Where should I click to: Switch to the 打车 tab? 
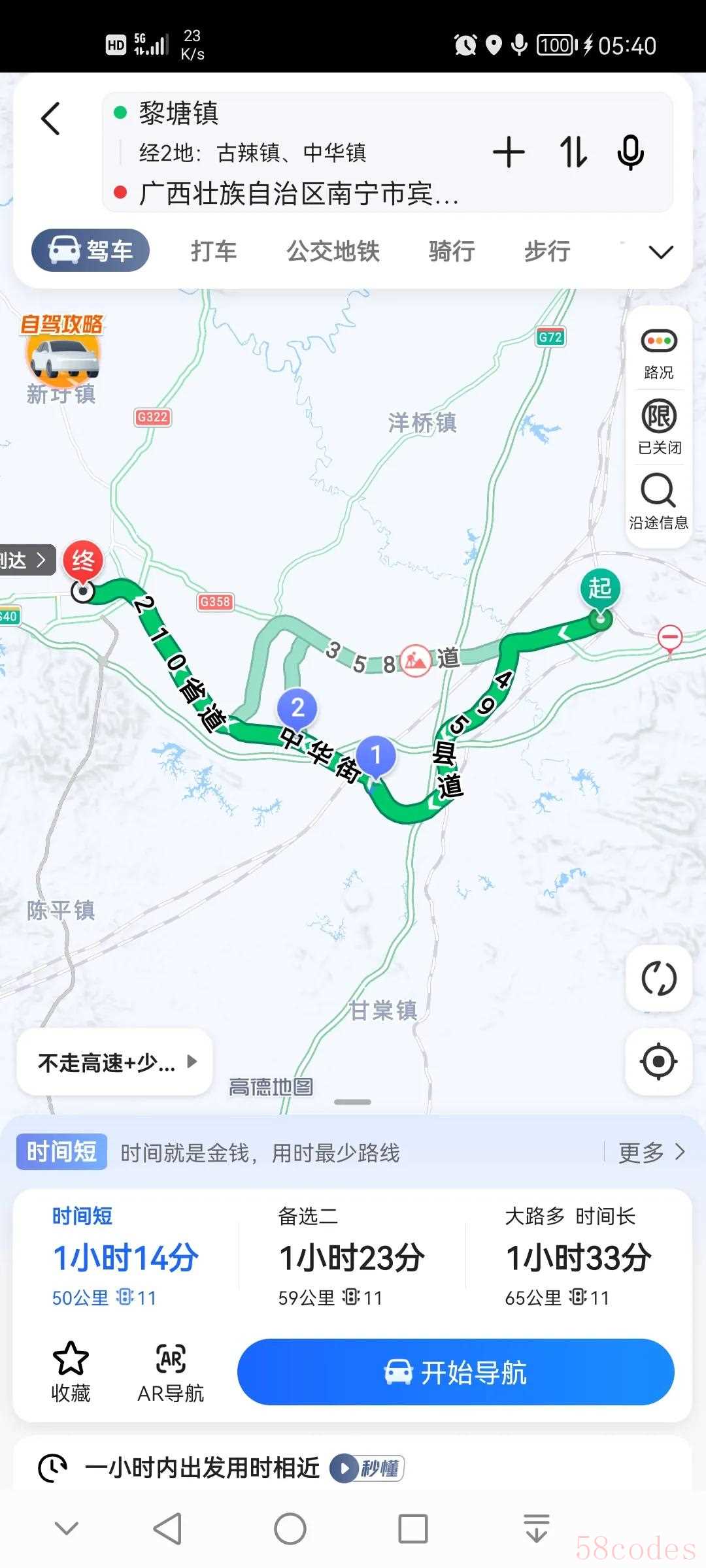click(213, 252)
